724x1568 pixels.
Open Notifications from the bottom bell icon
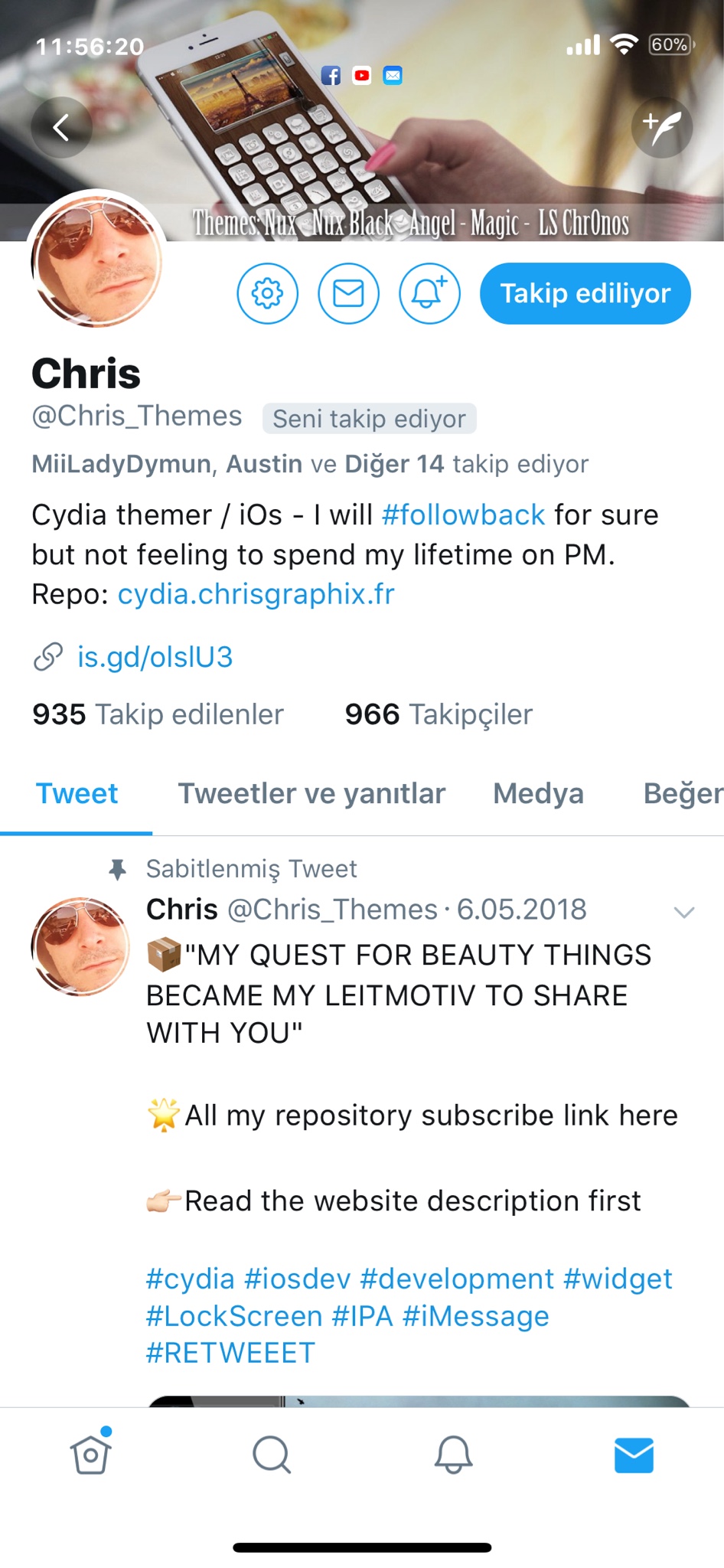(452, 1455)
